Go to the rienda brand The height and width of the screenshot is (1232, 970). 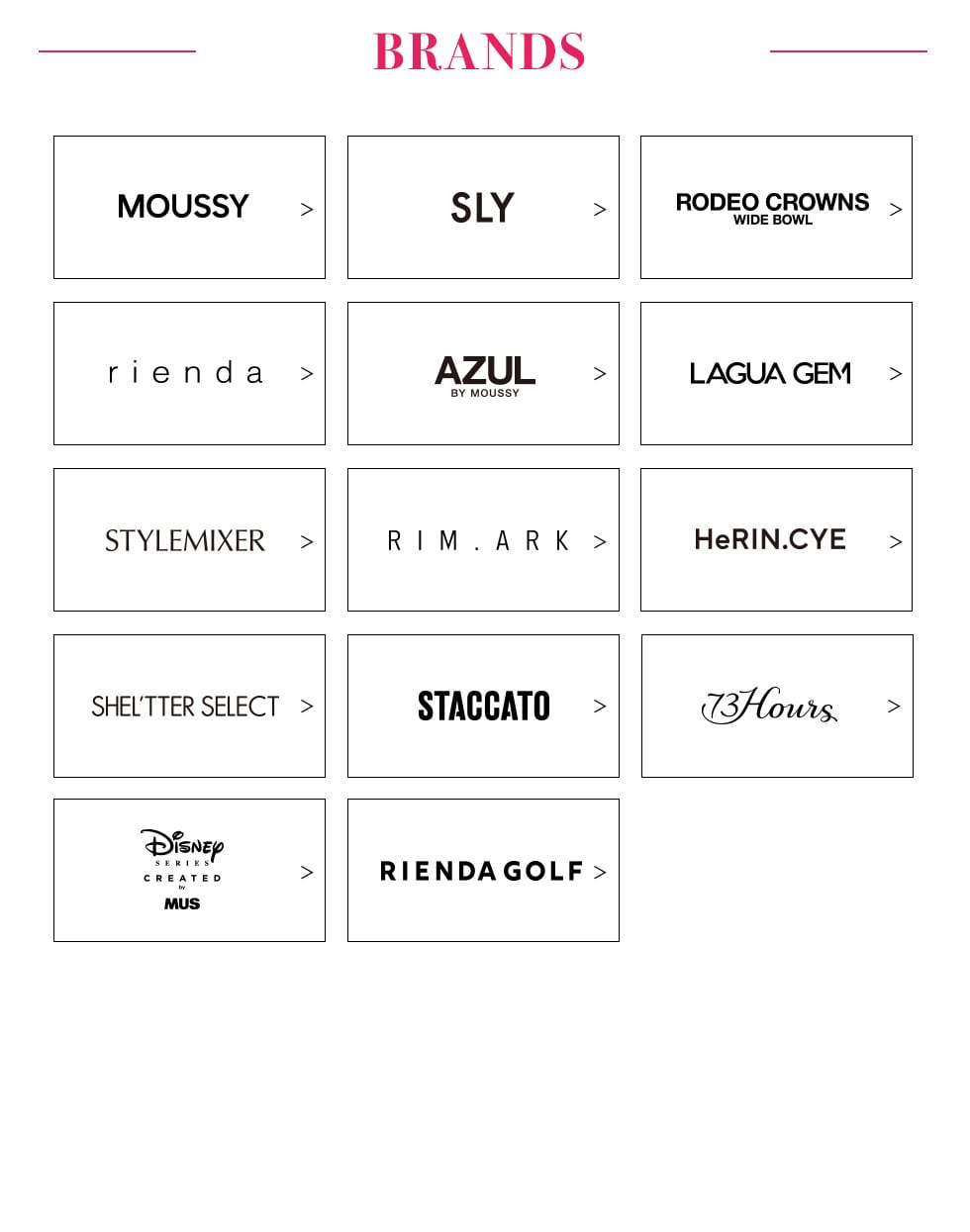(x=189, y=373)
